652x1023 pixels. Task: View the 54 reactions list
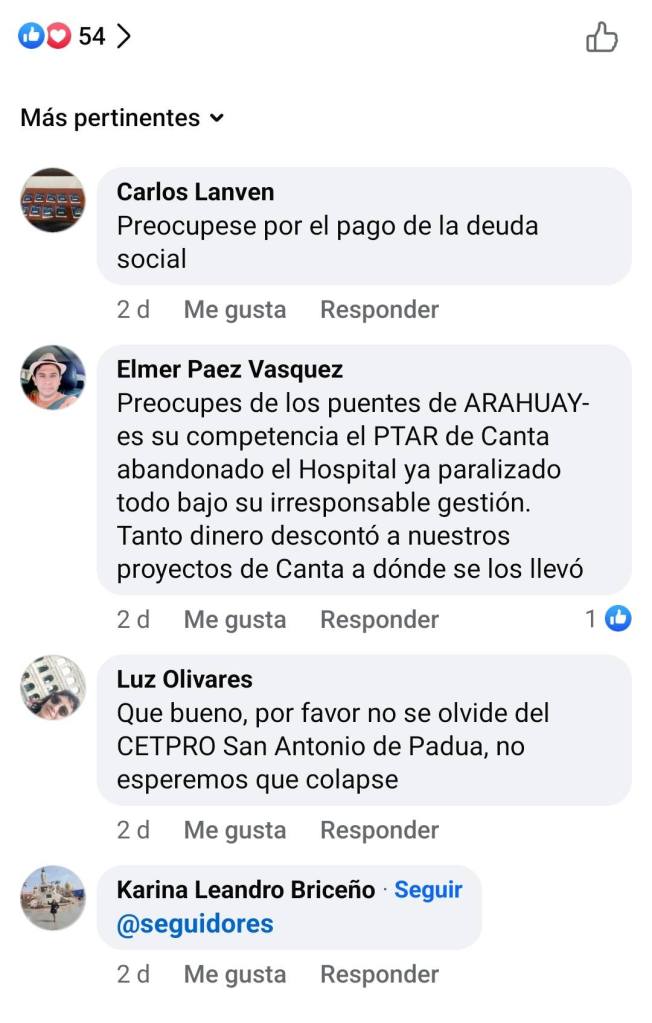[76, 37]
